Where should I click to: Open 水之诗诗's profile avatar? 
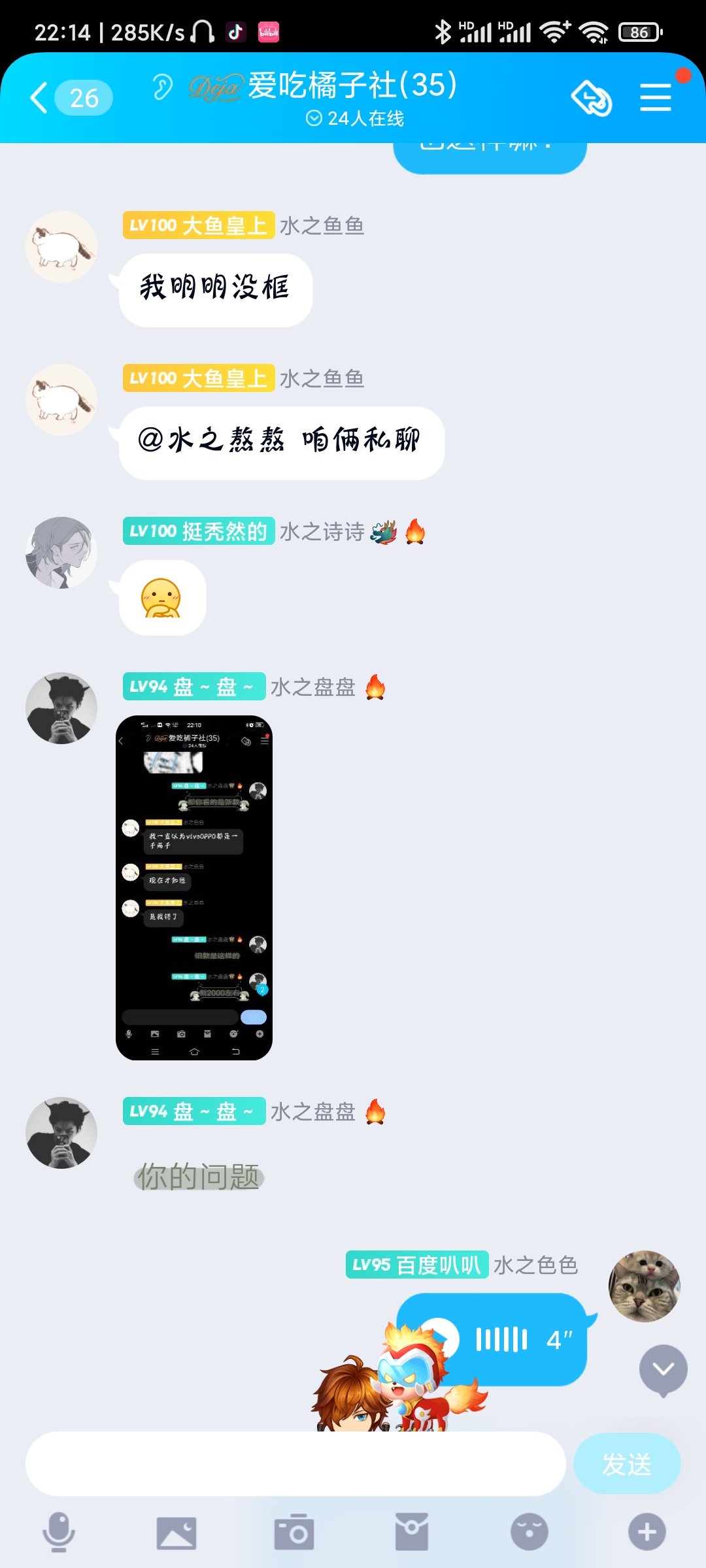tap(61, 553)
